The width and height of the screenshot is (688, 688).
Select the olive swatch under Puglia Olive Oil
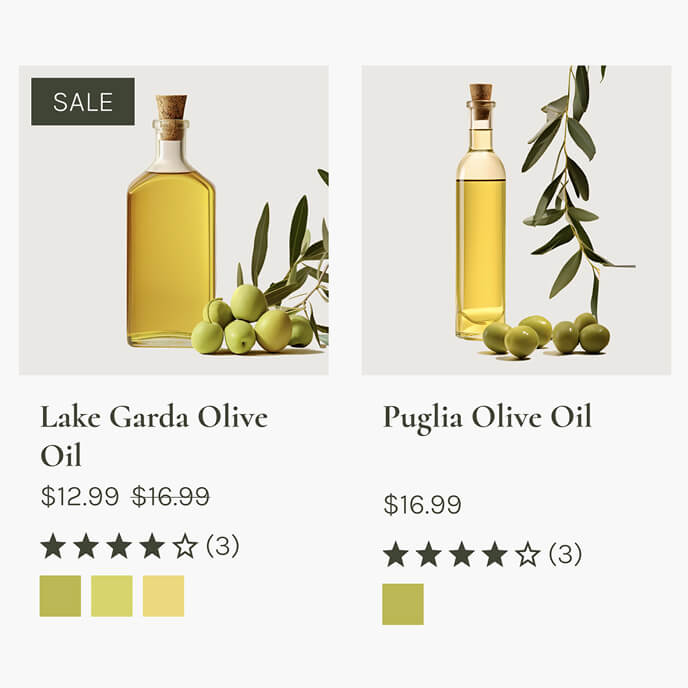(x=403, y=604)
